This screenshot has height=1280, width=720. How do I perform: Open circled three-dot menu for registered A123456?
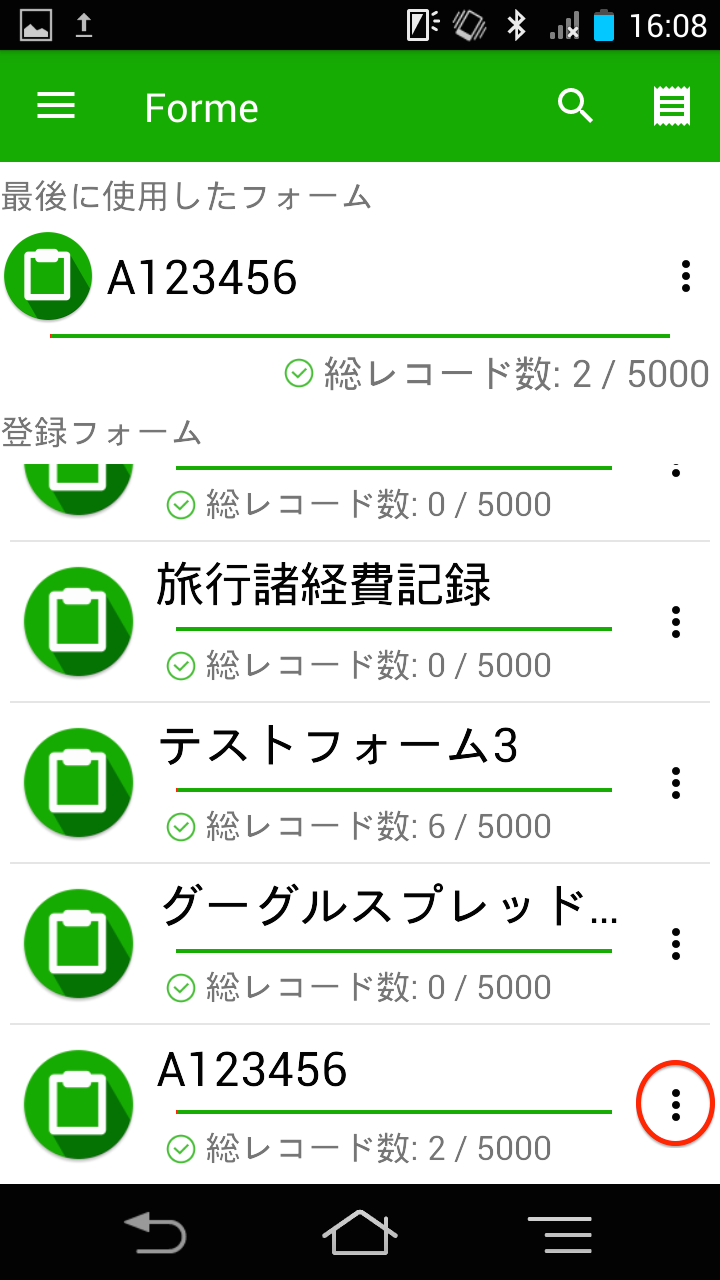pos(676,1104)
